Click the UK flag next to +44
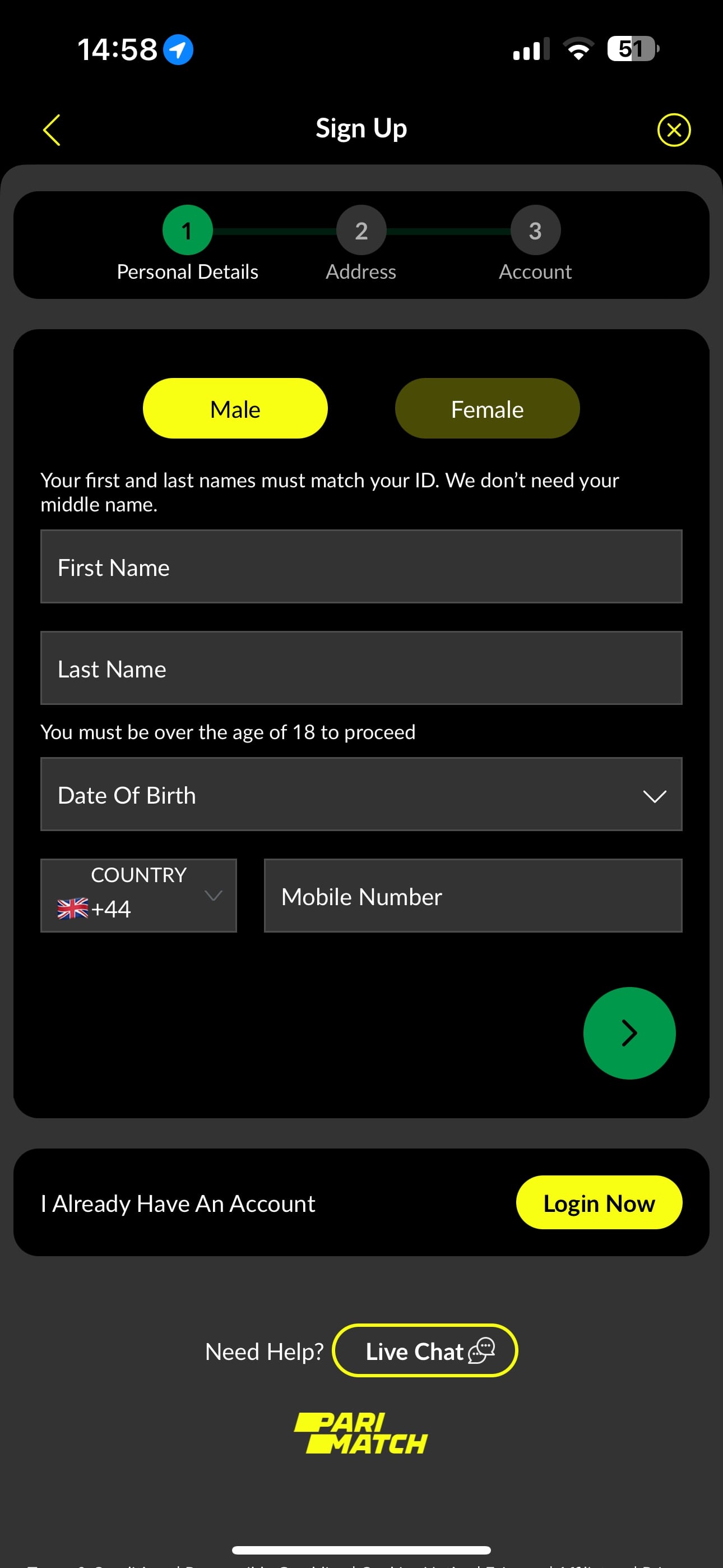 (73, 909)
